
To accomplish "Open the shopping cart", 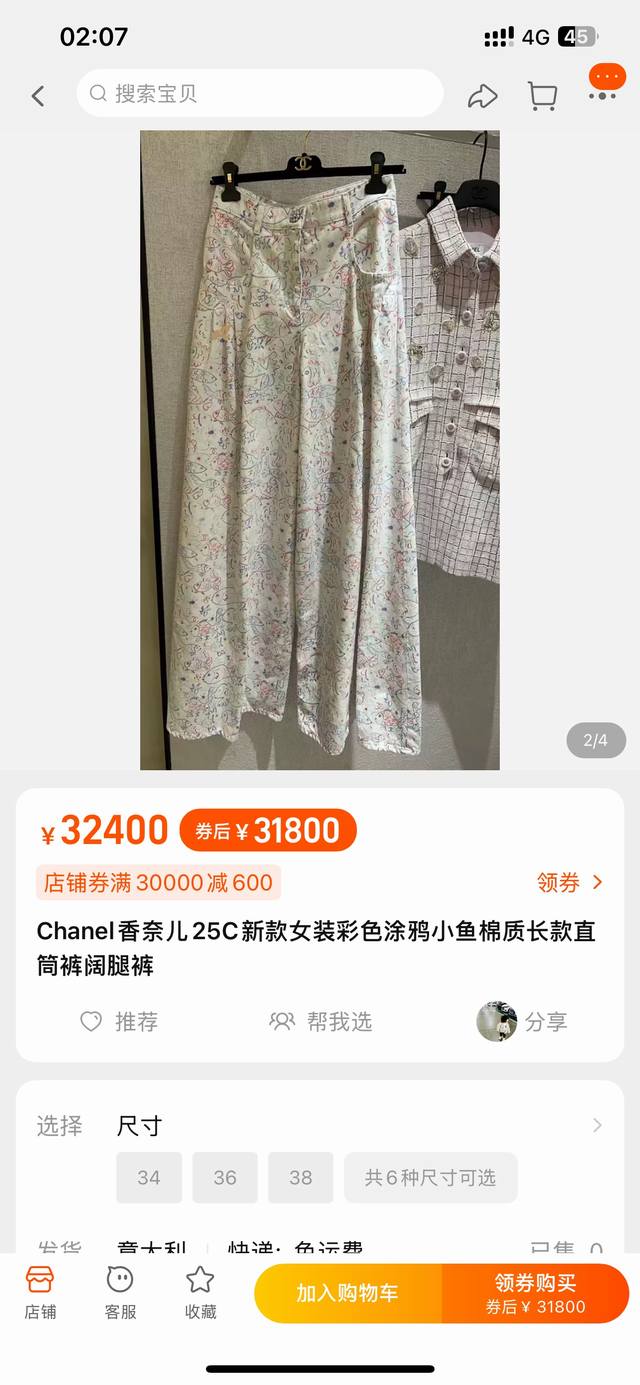I will [542, 96].
